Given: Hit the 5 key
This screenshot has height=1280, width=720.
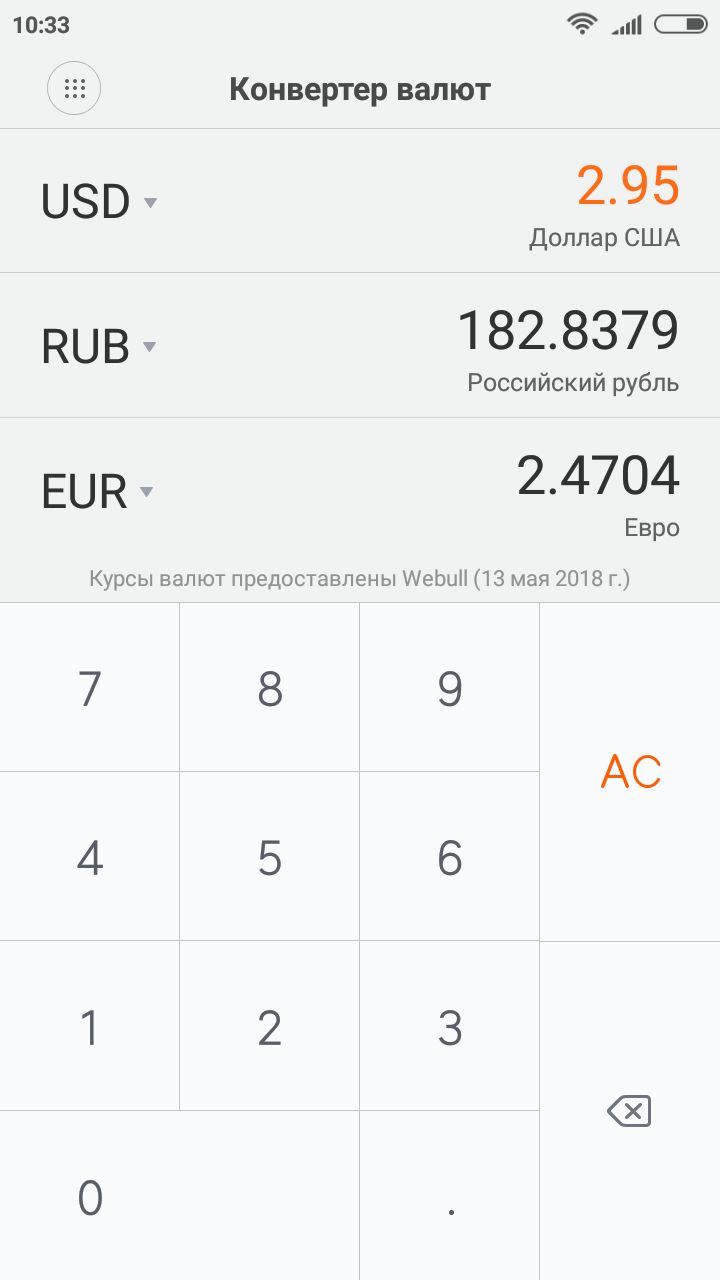Looking at the screenshot, I should click(x=270, y=857).
